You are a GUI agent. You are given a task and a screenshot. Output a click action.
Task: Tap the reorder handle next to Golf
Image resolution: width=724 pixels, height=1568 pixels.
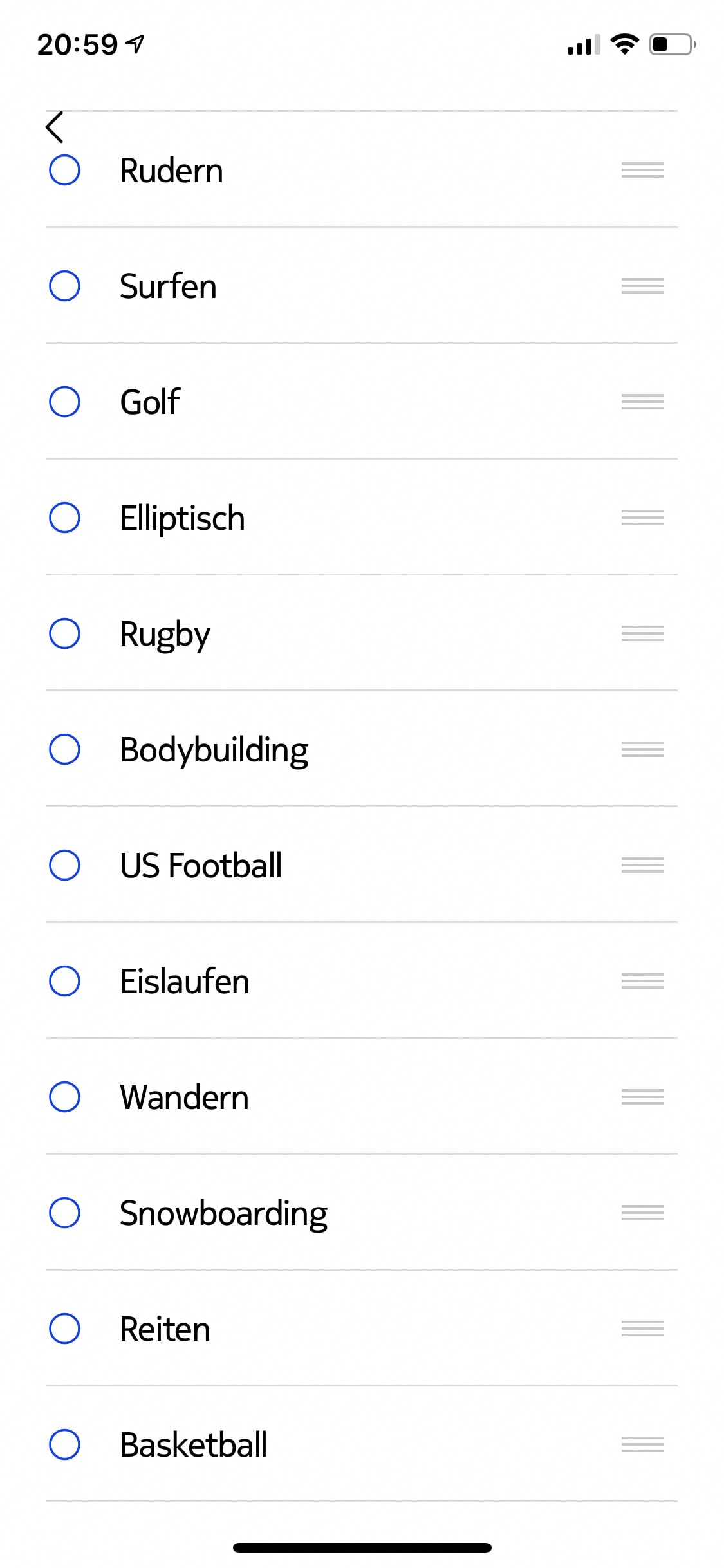pyautogui.click(x=643, y=402)
